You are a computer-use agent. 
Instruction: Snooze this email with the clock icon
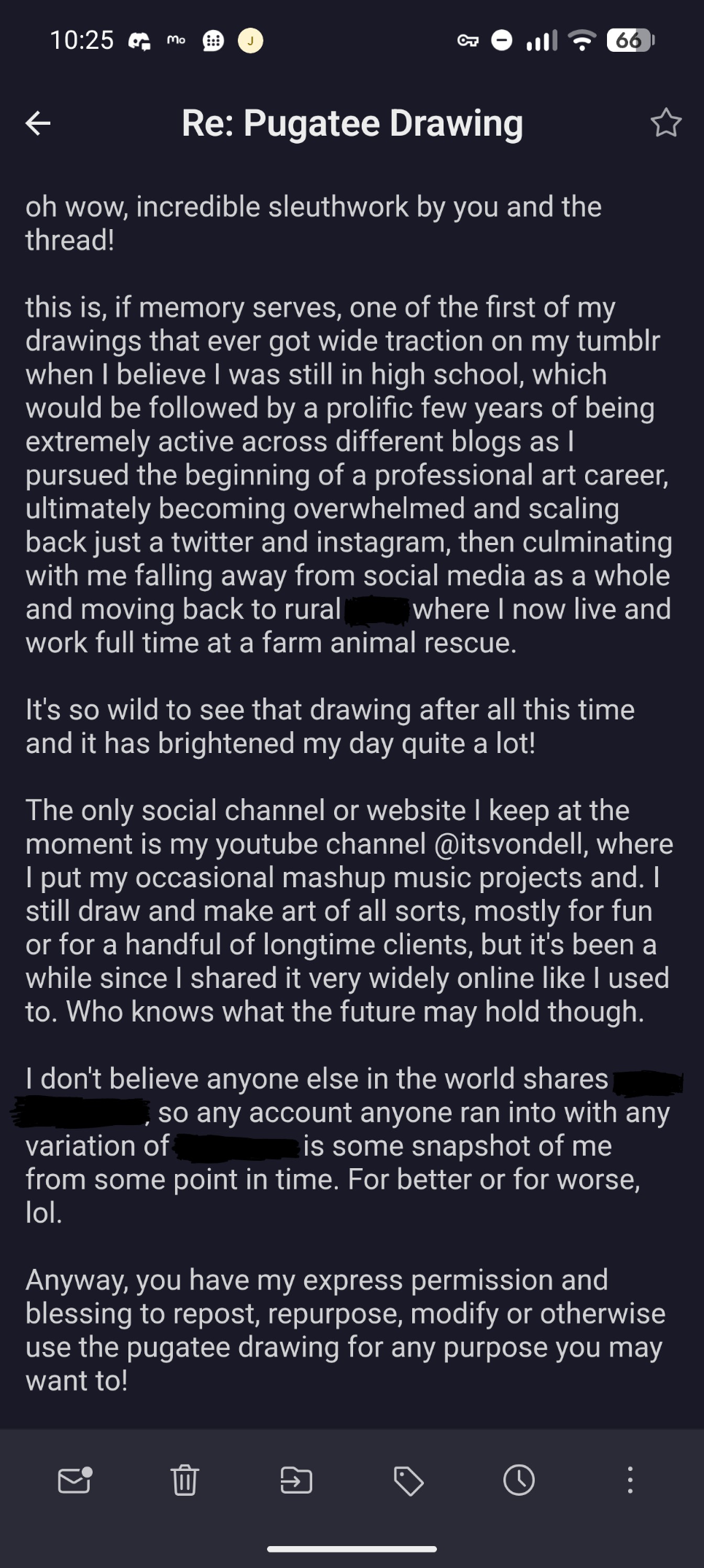pyautogui.click(x=519, y=1480)
